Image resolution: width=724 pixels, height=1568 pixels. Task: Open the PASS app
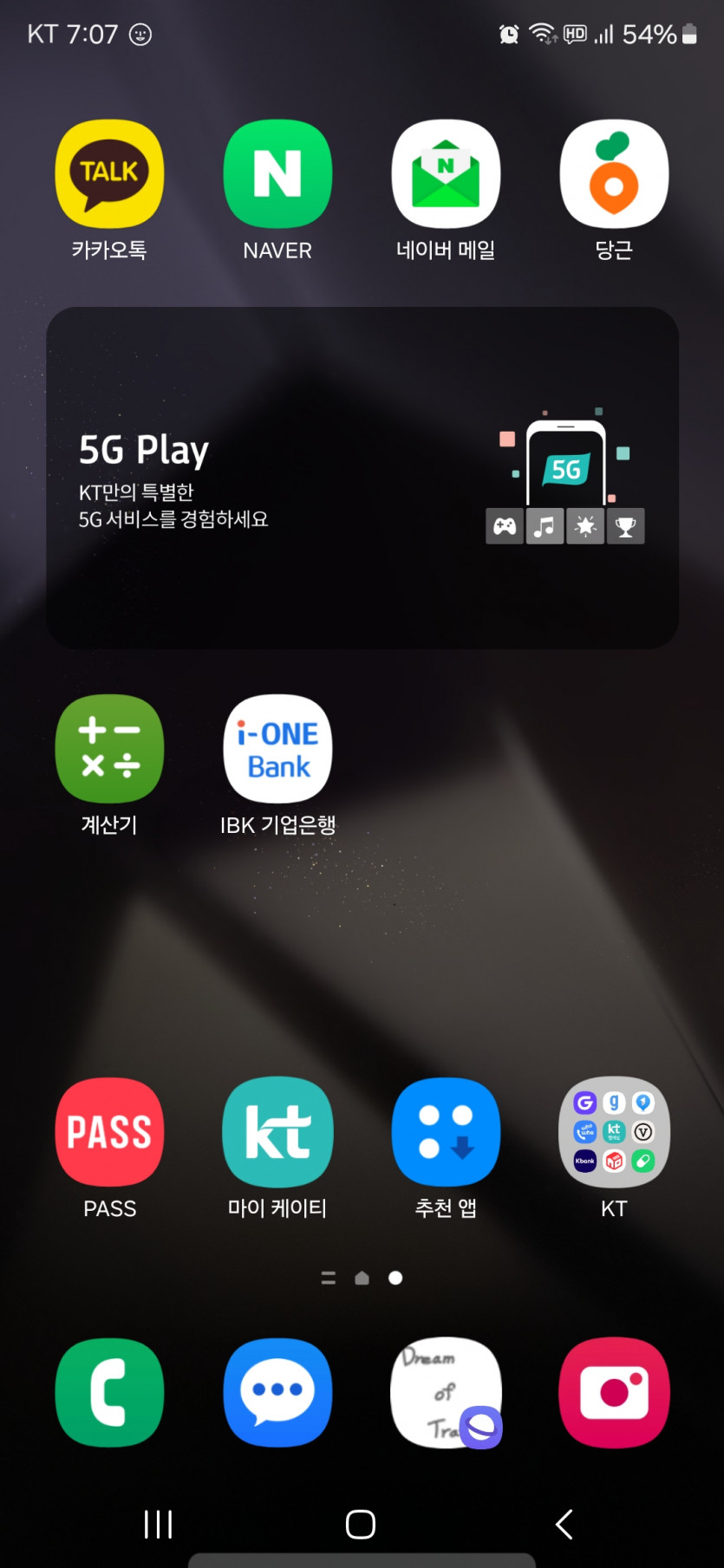[109, 1132]
